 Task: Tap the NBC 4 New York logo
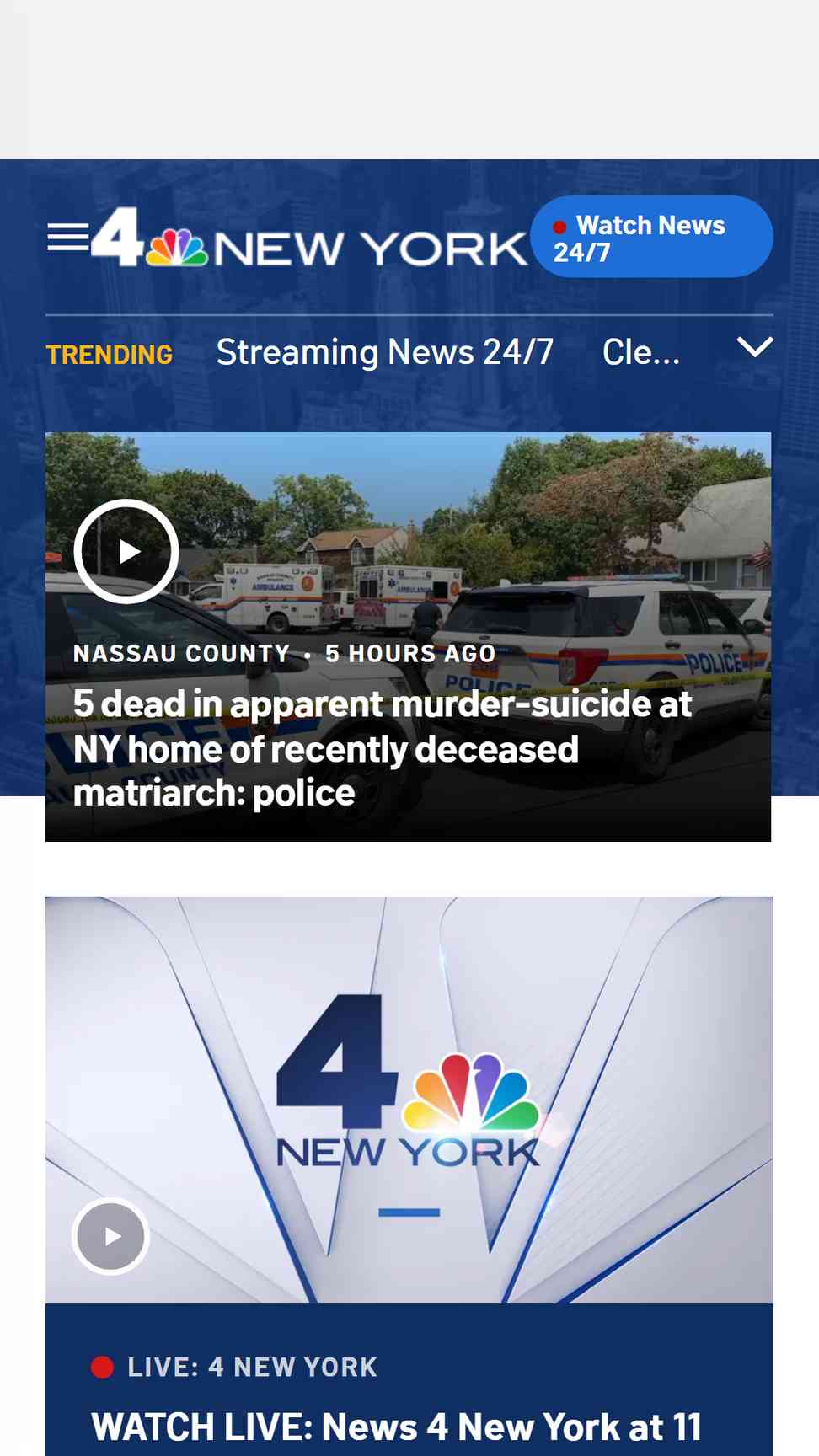point(309,238)
